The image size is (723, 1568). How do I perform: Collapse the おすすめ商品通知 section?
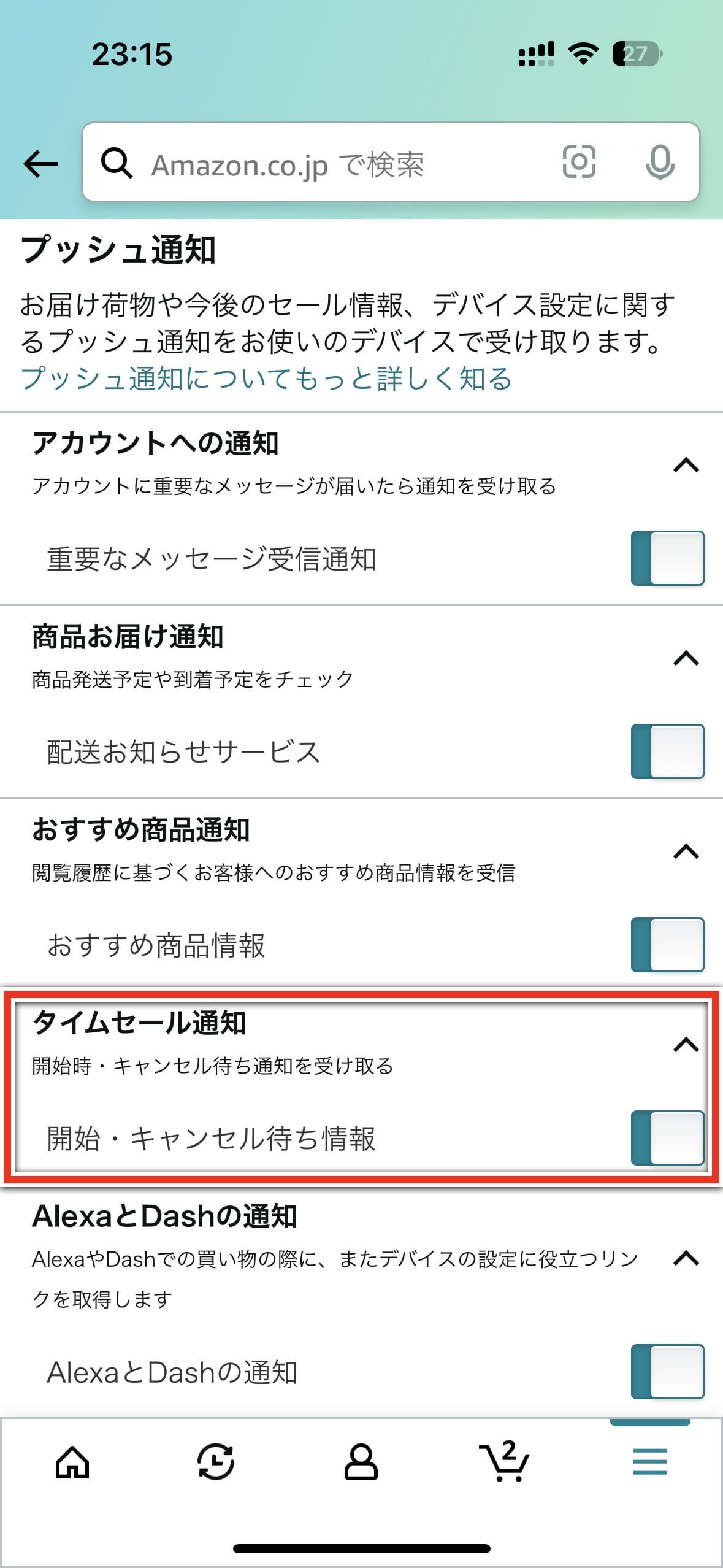coord(686,851)
